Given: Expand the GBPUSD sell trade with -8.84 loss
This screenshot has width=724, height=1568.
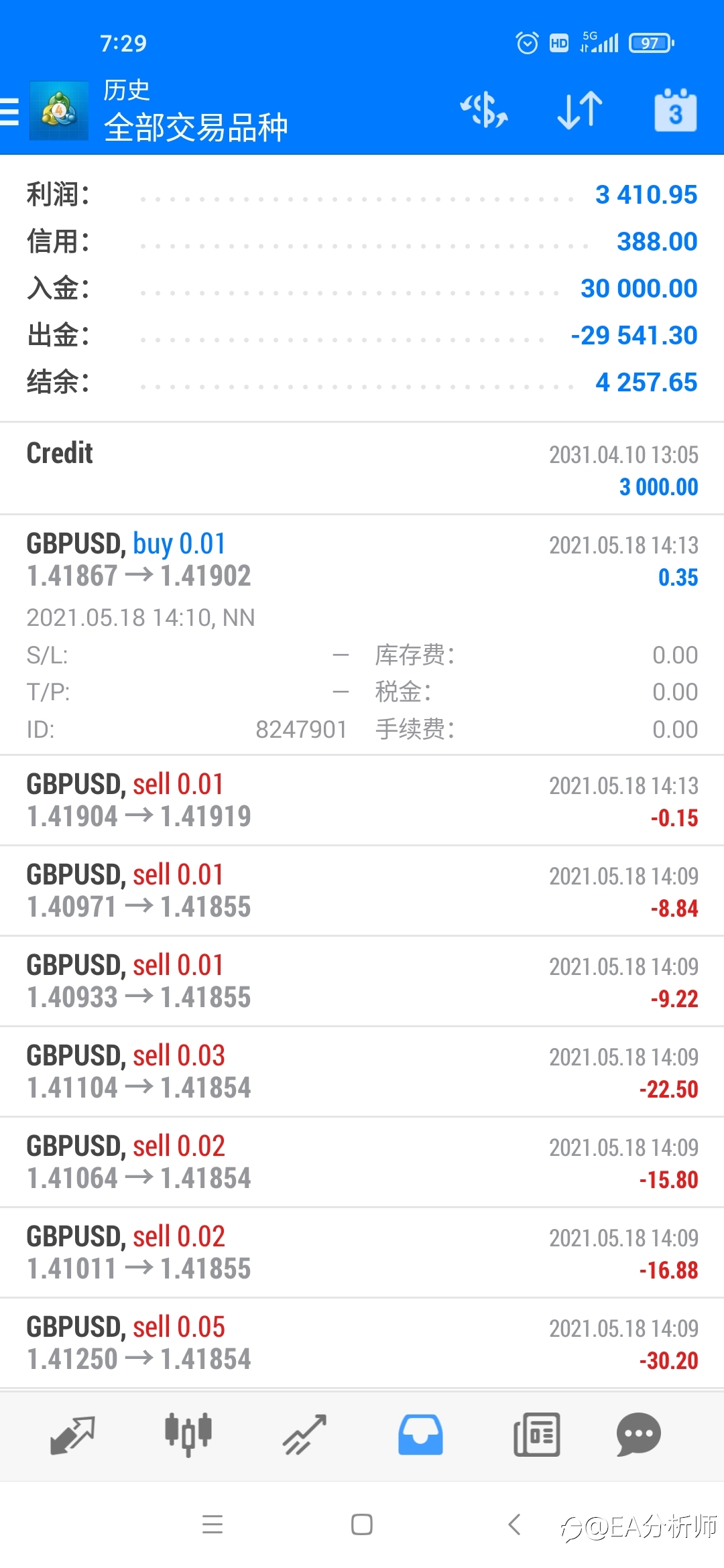Looking at the screenshot, I should coord(362,891).
